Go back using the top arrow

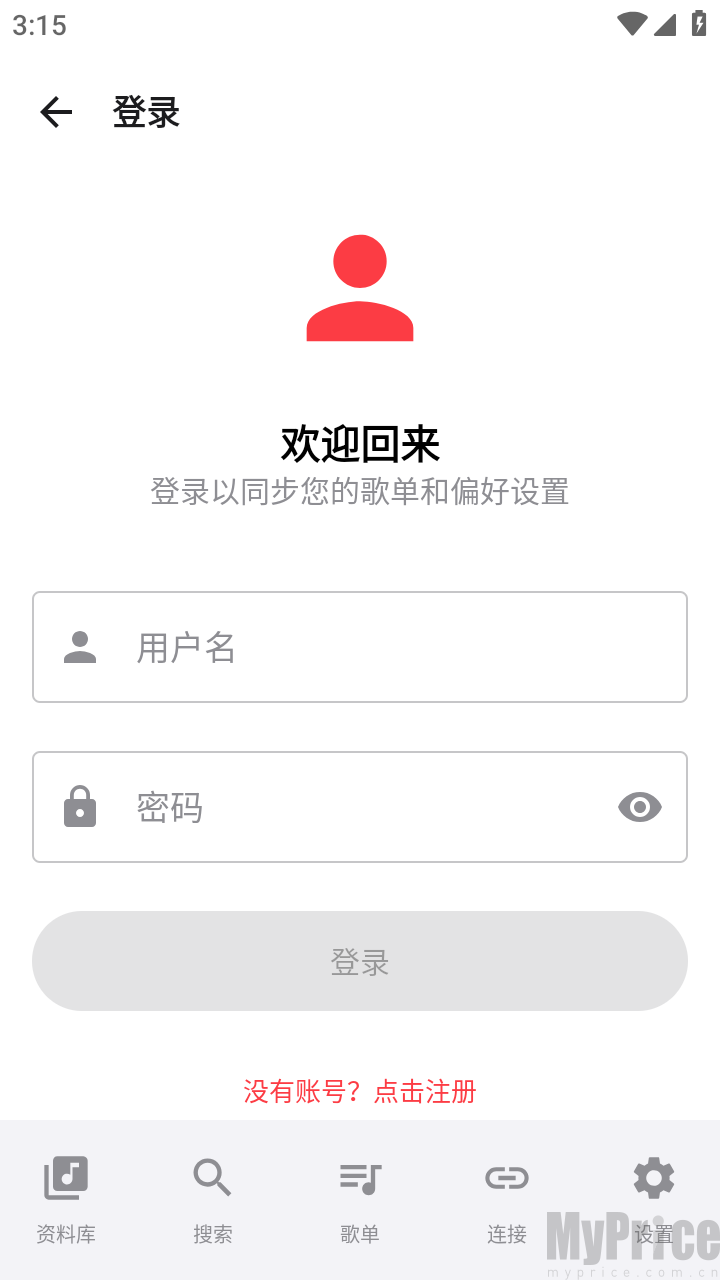coord(56,112)
